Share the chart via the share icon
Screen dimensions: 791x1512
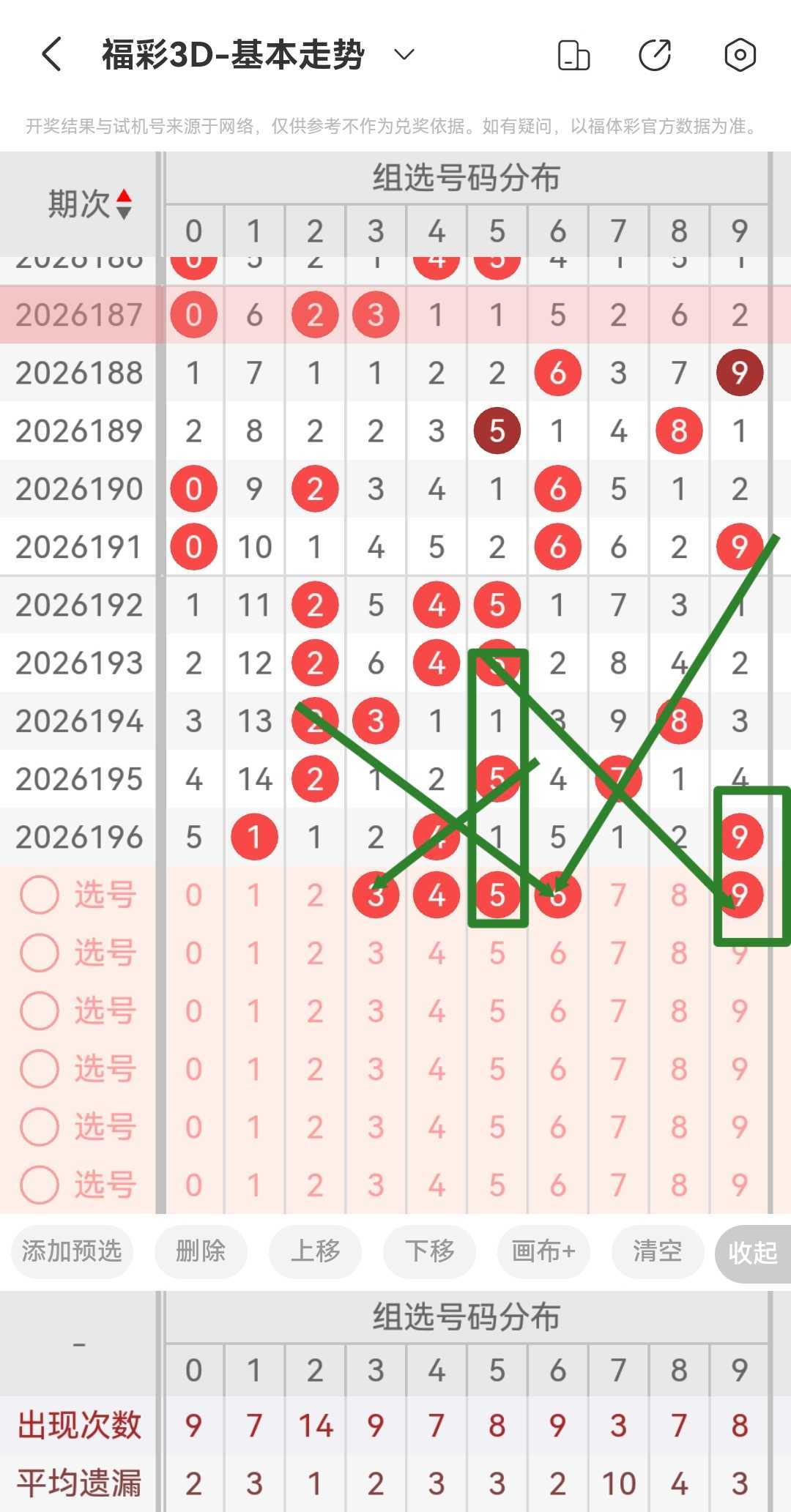pyautogui.click(x=655, y=55)
